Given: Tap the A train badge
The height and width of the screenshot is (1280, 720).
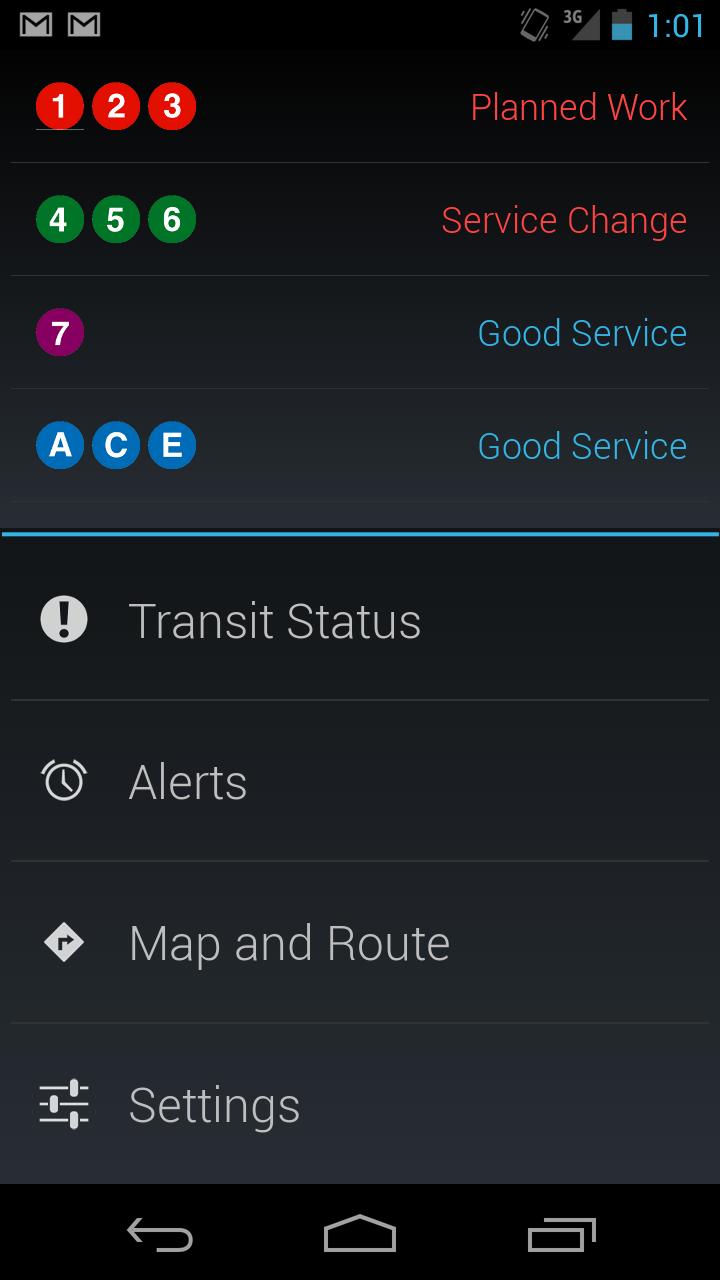Looking at the screenshot, I should pyautogui.click(x=59, y=445).
